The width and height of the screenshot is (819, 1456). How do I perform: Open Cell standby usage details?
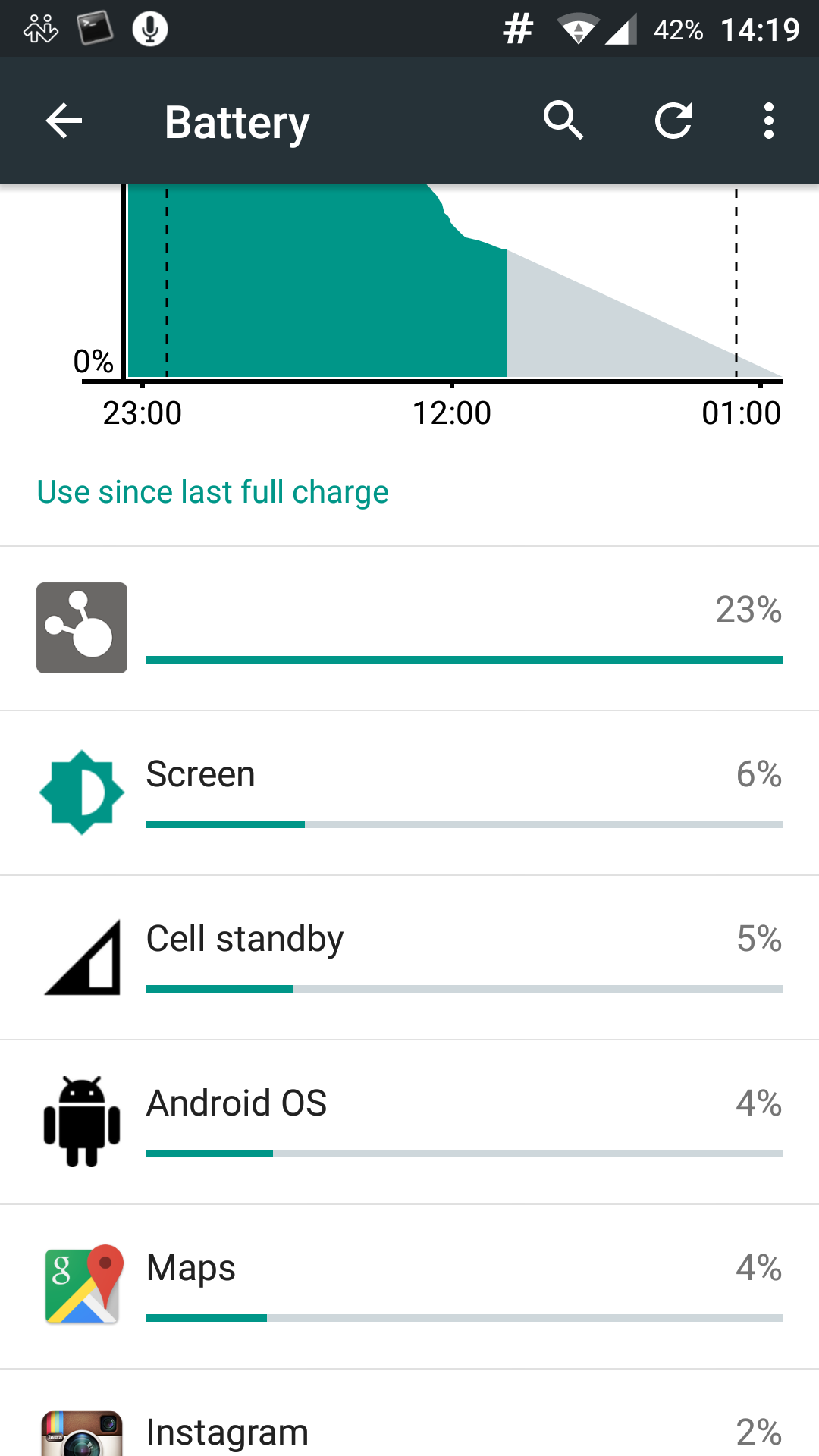tap(409, 958)
